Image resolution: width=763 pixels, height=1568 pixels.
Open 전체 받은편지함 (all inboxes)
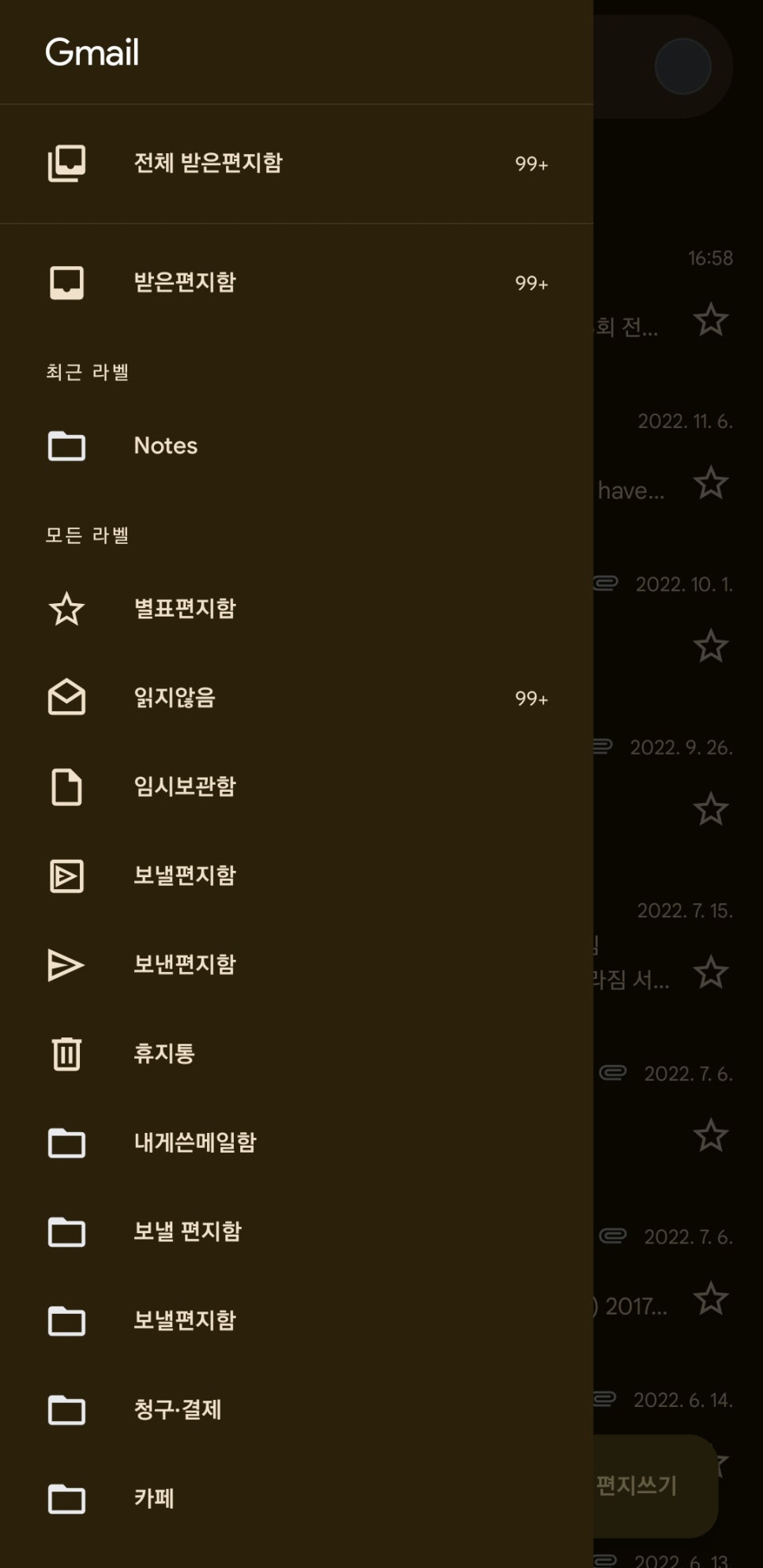296,163
